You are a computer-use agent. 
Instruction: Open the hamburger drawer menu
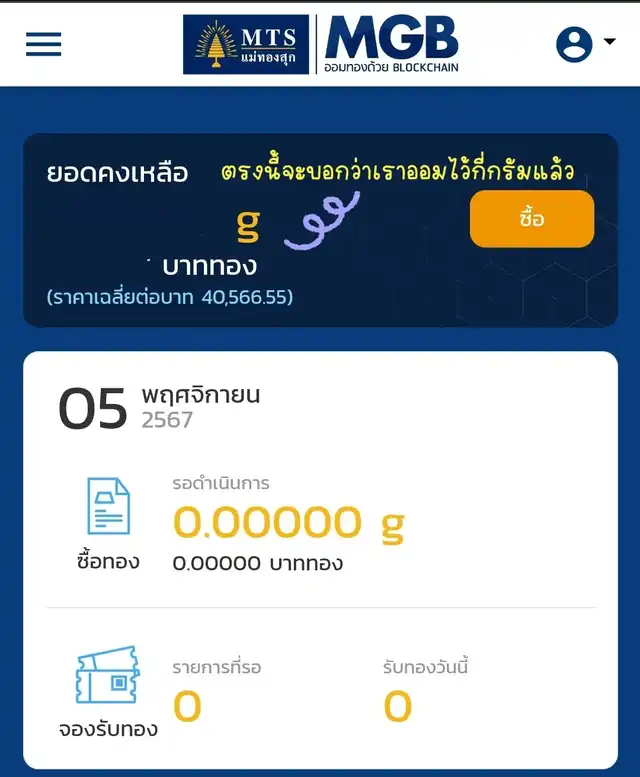(x=43, y=44)
